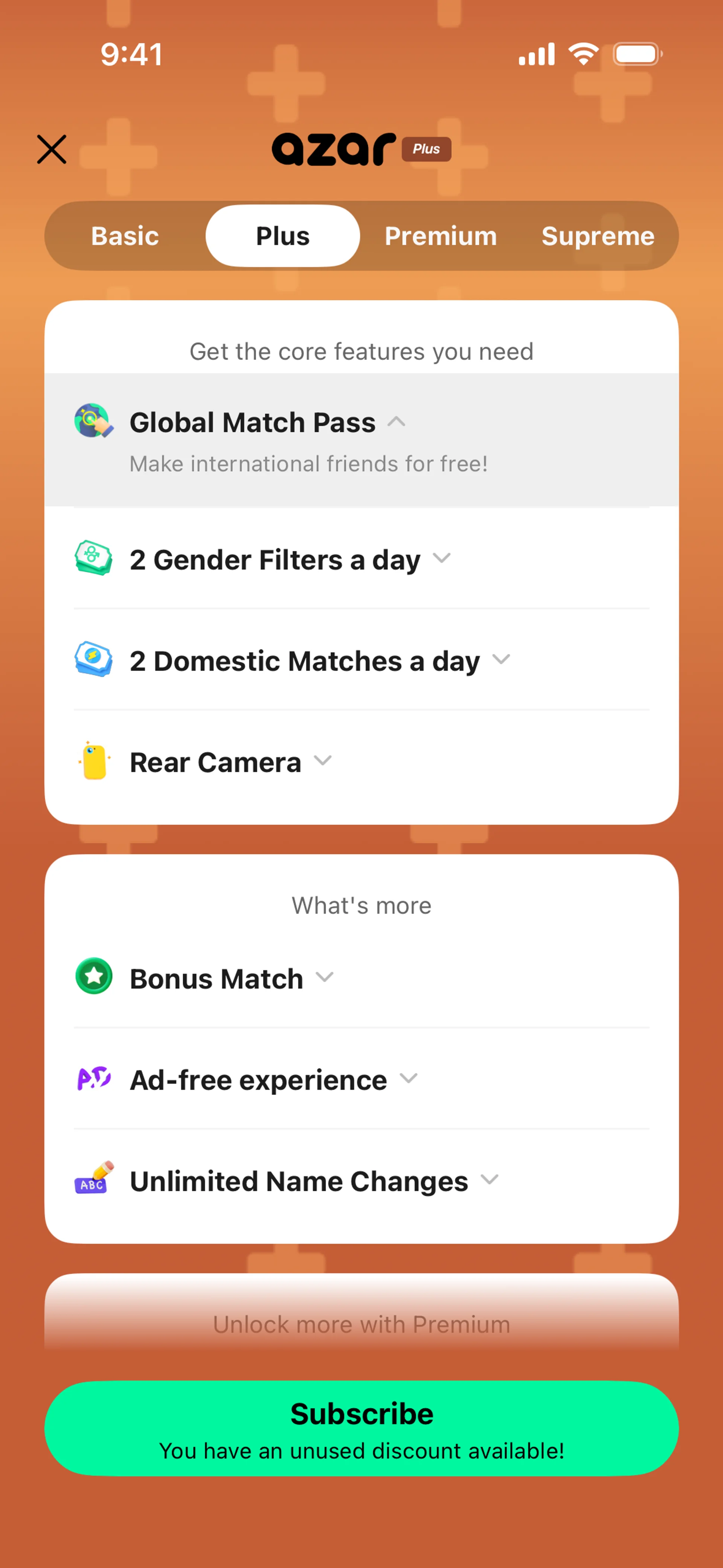
Task: Select the Plus plan tab
Action: pyautogui.click(x=282, y=236)
